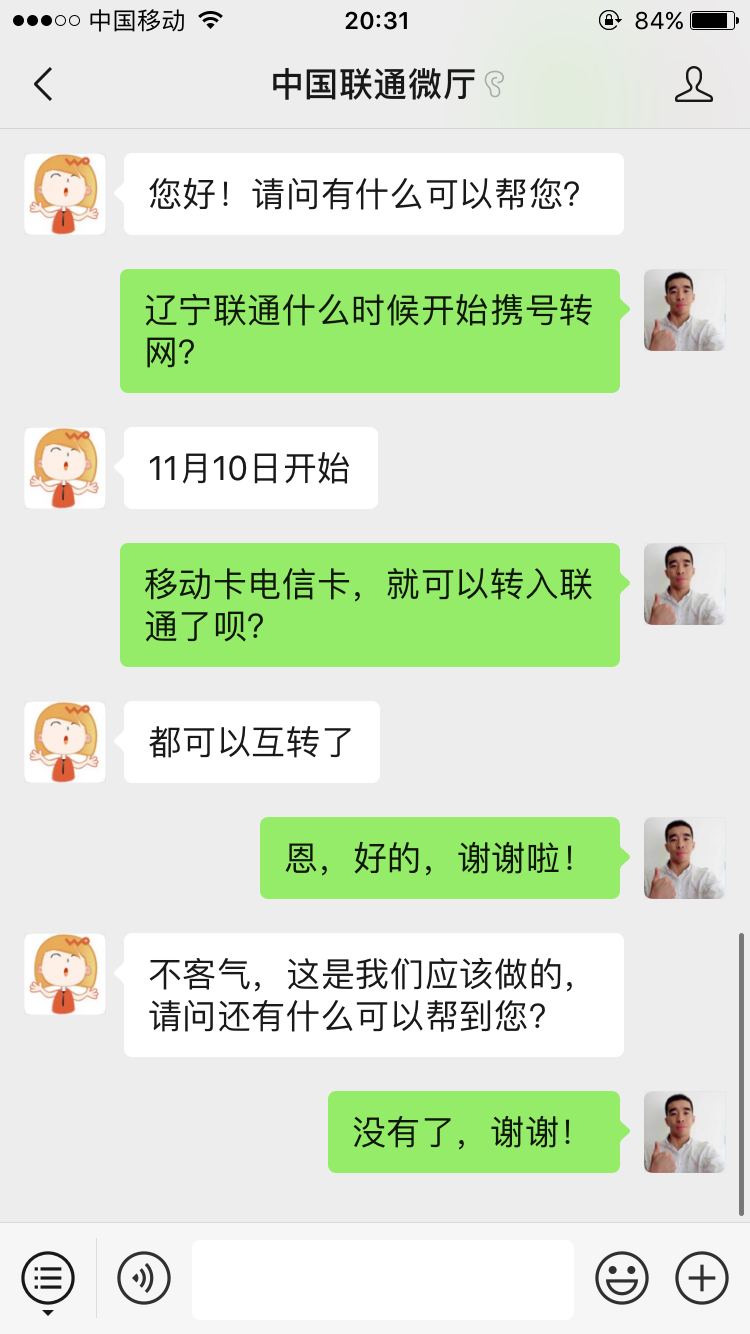Open my avatar beside 没有了，谢谢！
The image size is (750, 1334).
[x=685, y=1132]
